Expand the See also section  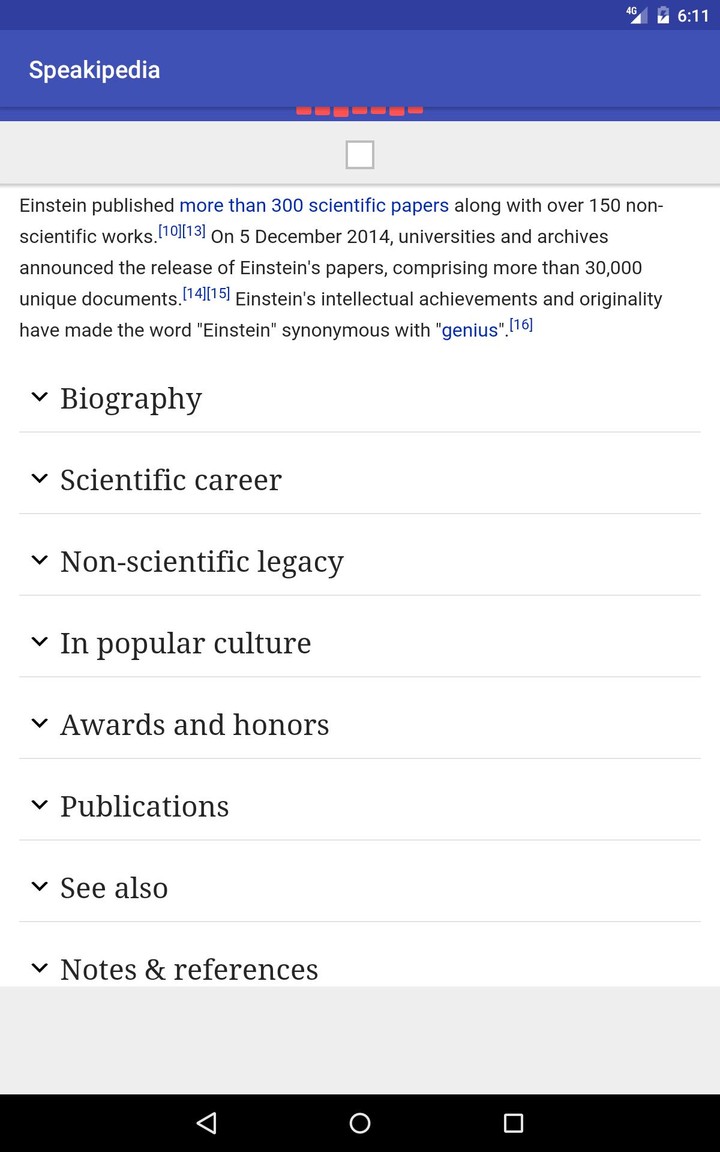[113, 888]
